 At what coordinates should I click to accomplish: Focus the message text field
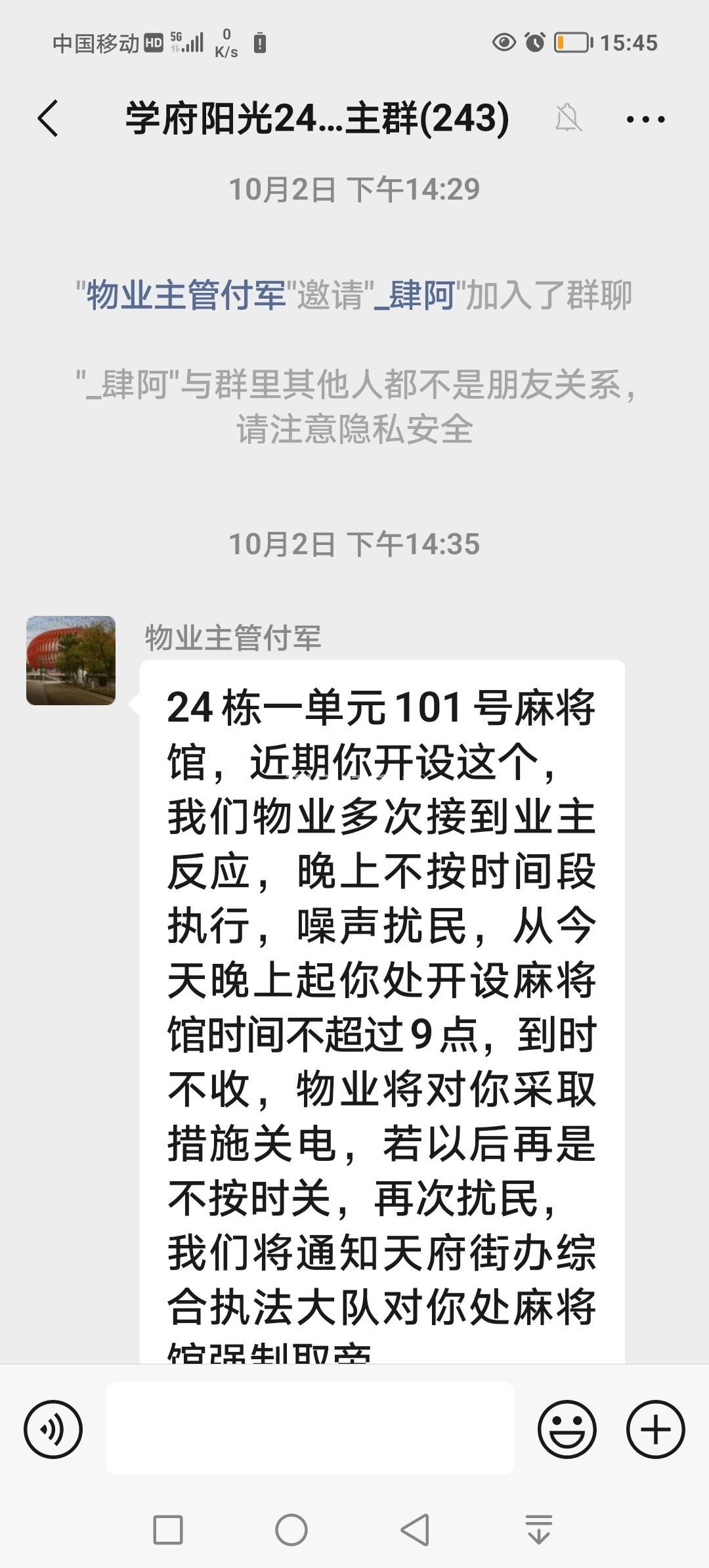point(309,1427)
